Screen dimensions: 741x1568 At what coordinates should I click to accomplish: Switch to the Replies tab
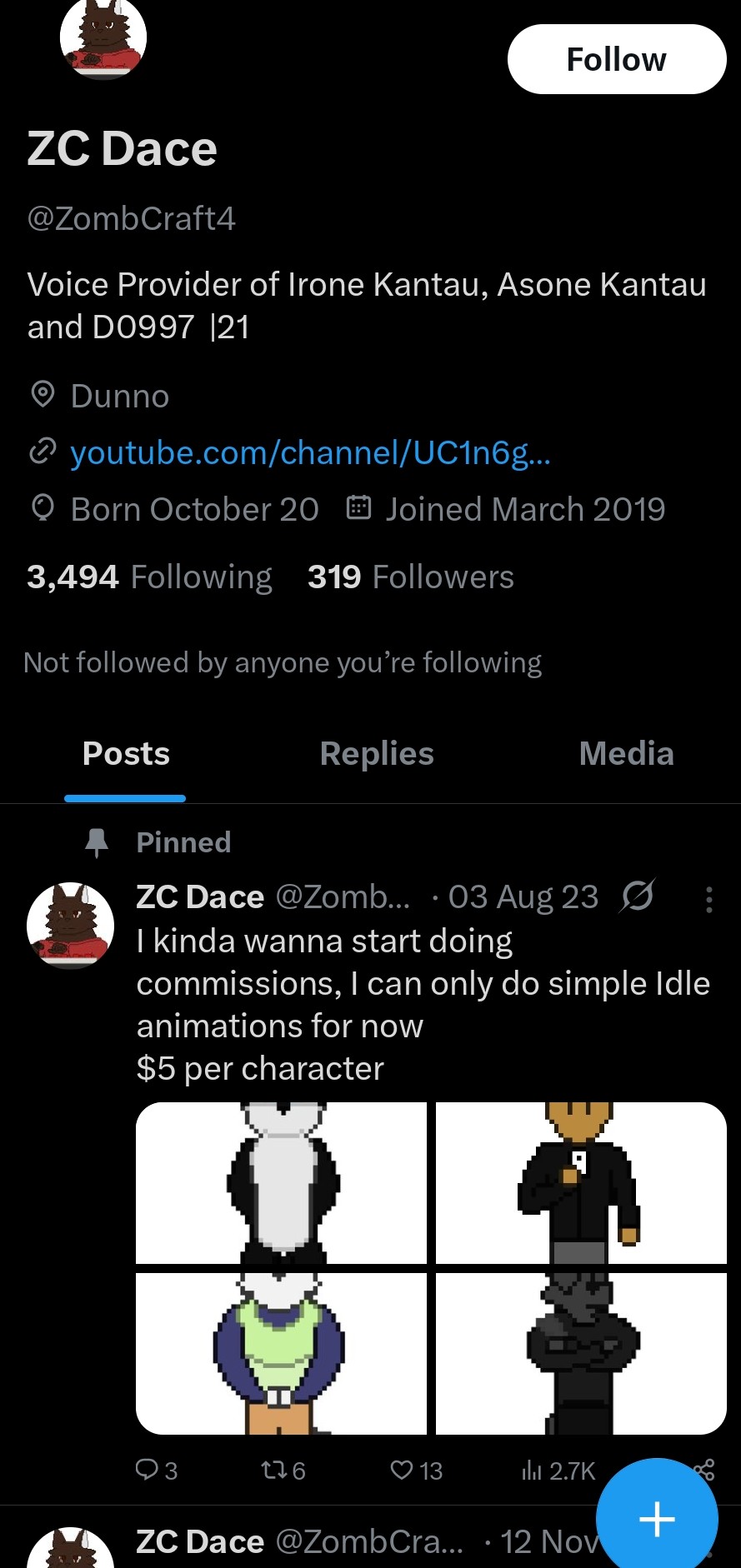pyautogui.click(x=377, y=753)
